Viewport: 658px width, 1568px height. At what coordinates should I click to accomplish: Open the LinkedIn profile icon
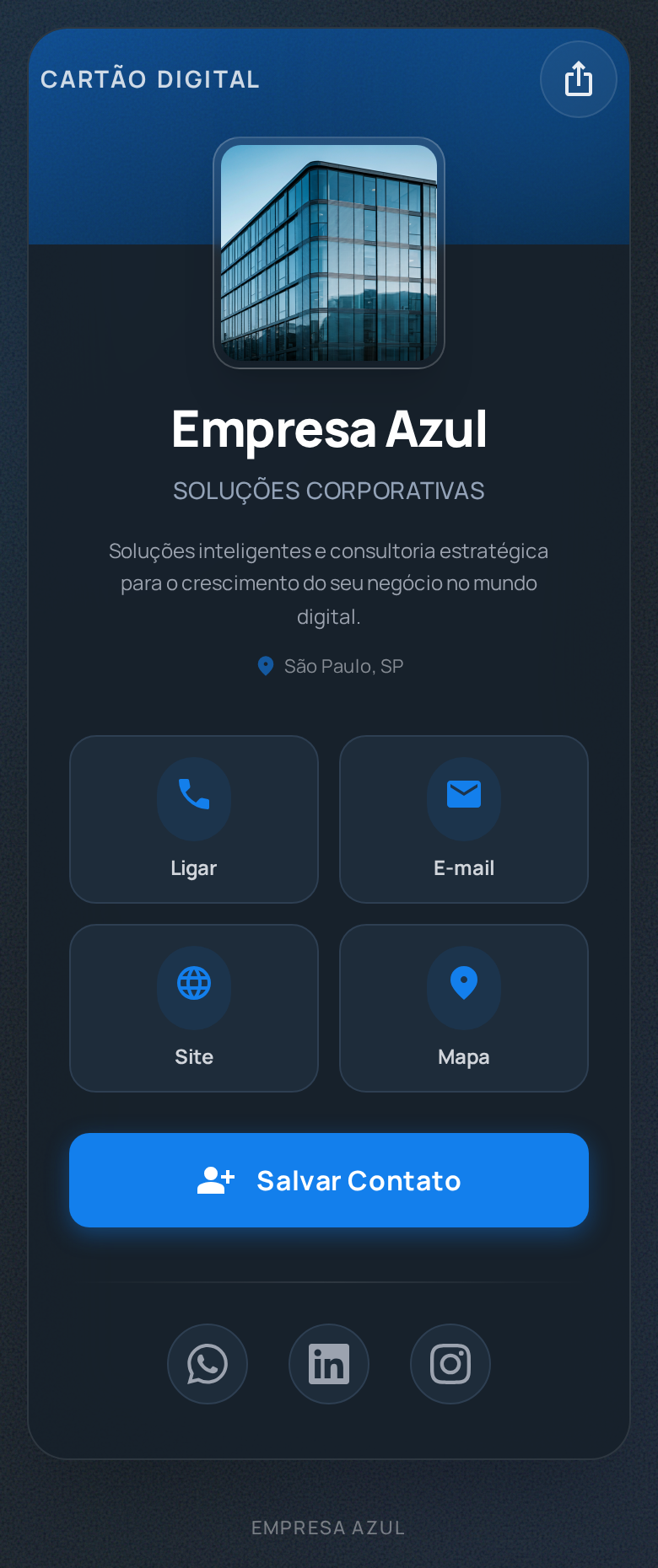pyautogui.click(x=329, y=1363)
